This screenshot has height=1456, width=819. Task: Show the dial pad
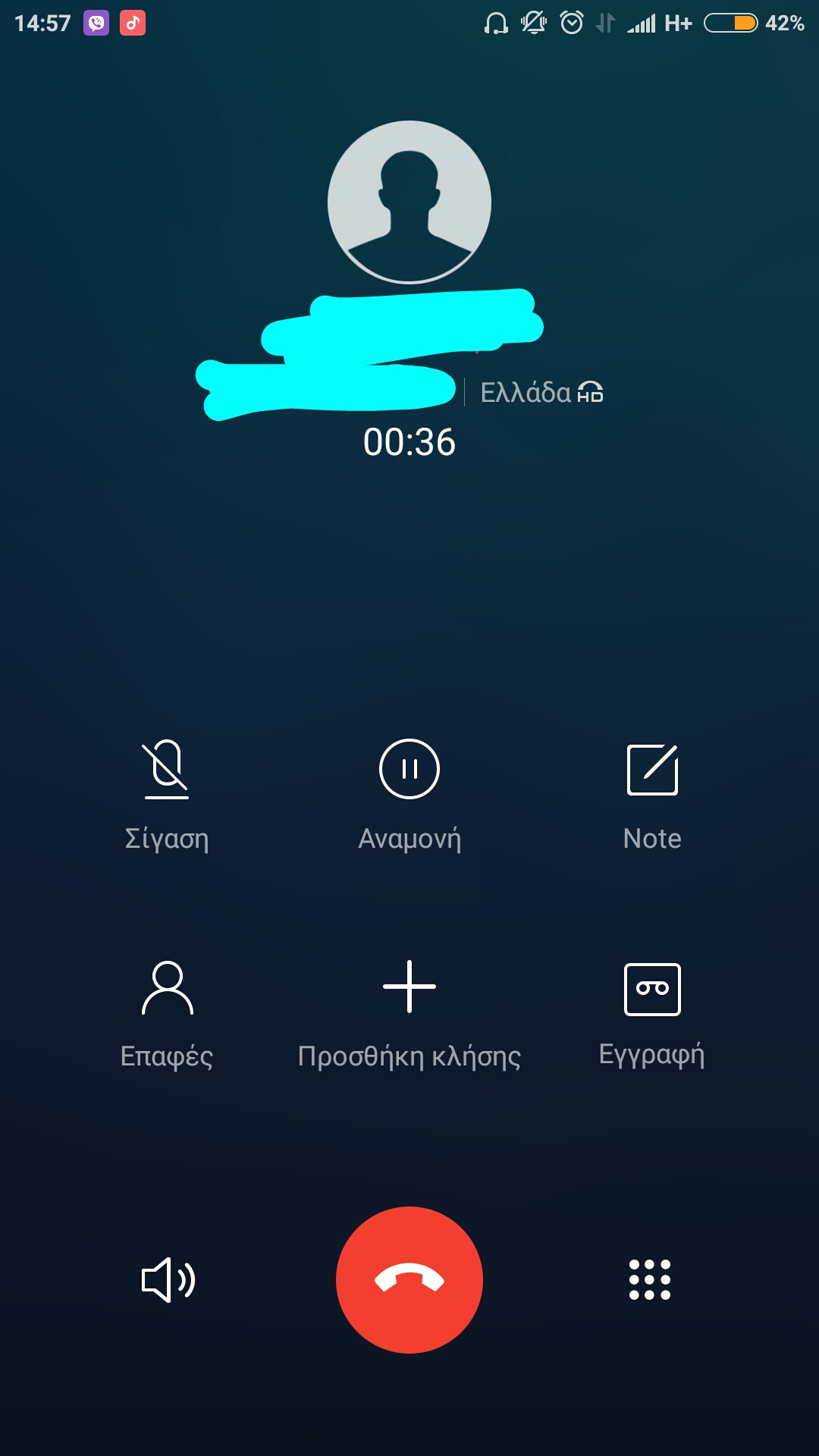click(x=650, y=1280)
